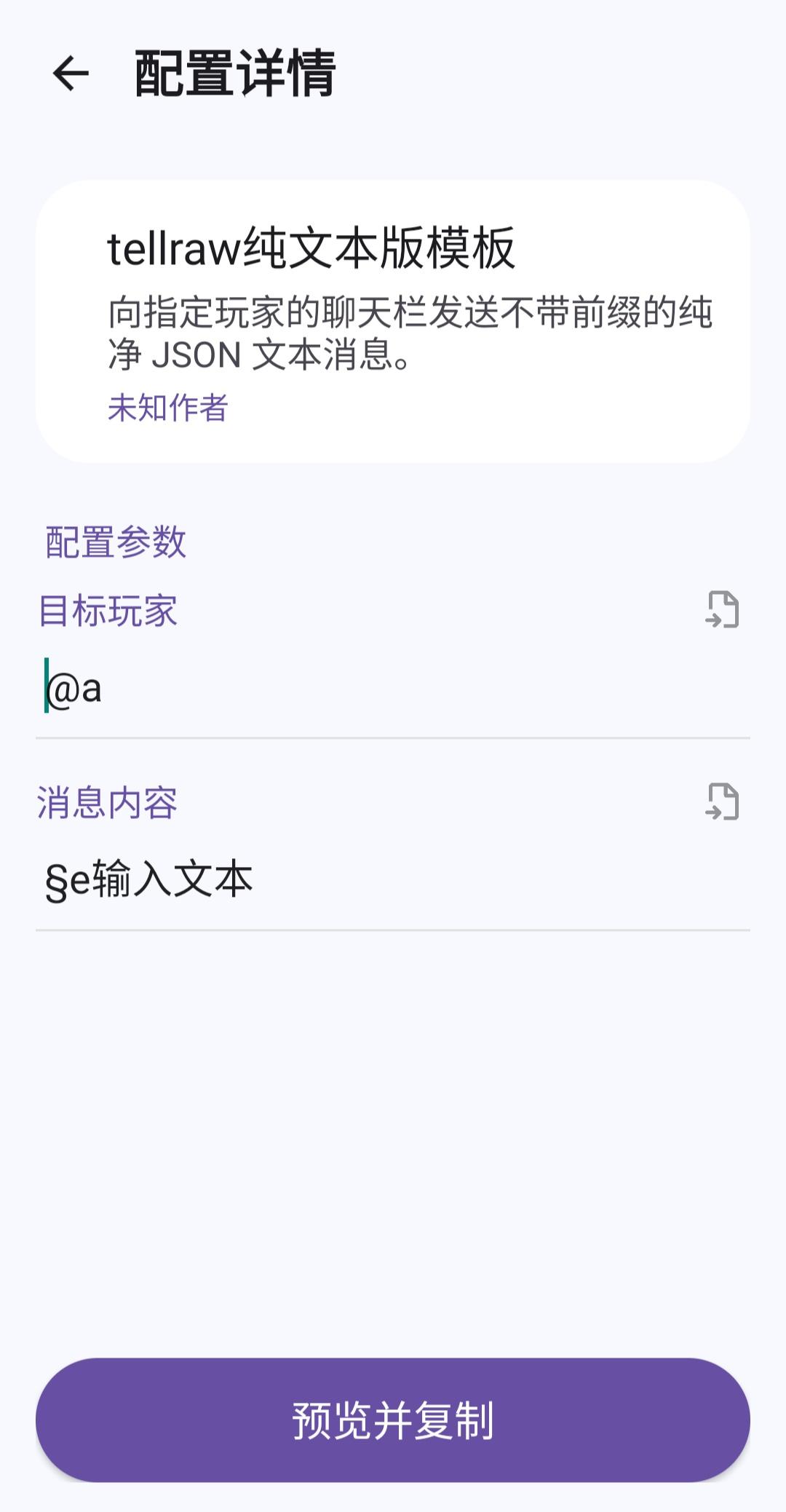Tap the paste icon beside 消息内容
This screenshot has height=1512, width=786.
(722, 802)
